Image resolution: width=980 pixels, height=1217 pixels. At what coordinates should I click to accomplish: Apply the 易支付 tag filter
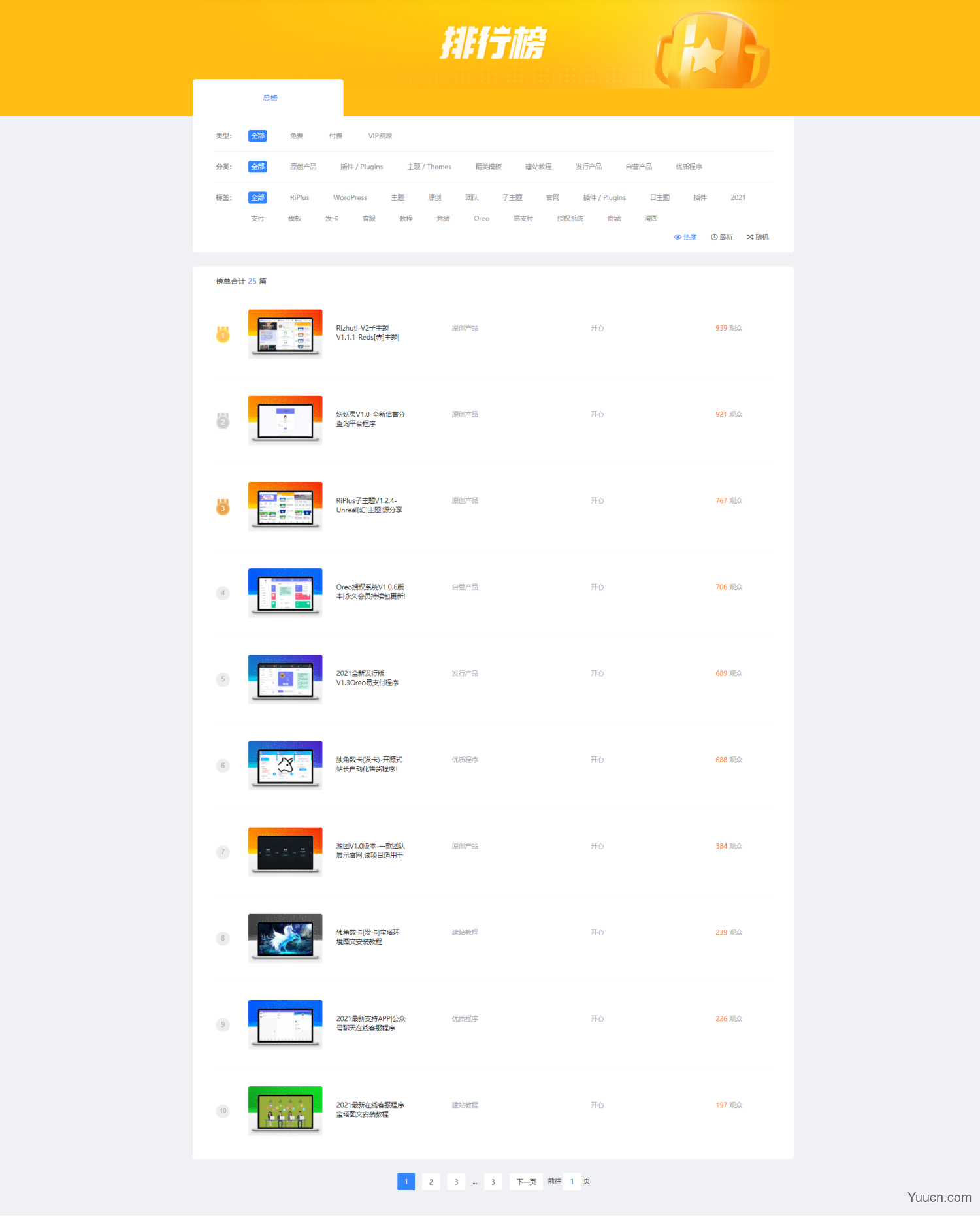[523, 219]
